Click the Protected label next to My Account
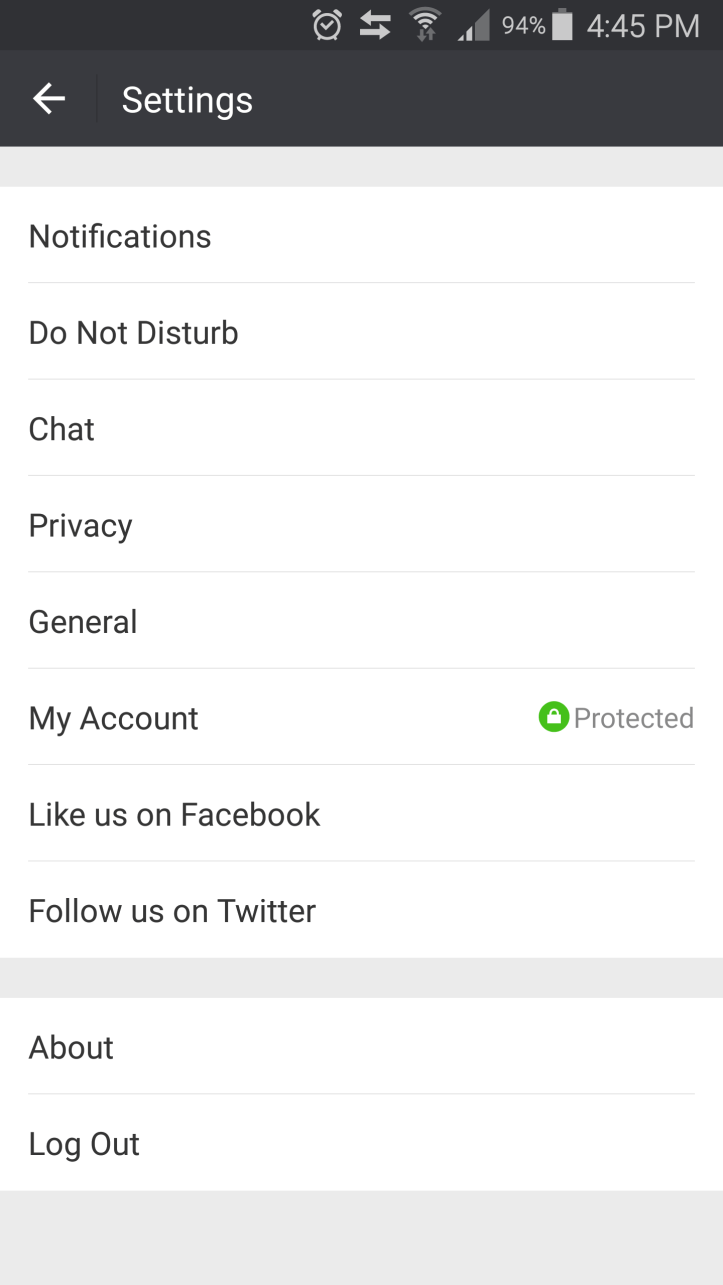The height and width of the screenshot is (1285, 723). pyautogui.click(x=635, y=717)
